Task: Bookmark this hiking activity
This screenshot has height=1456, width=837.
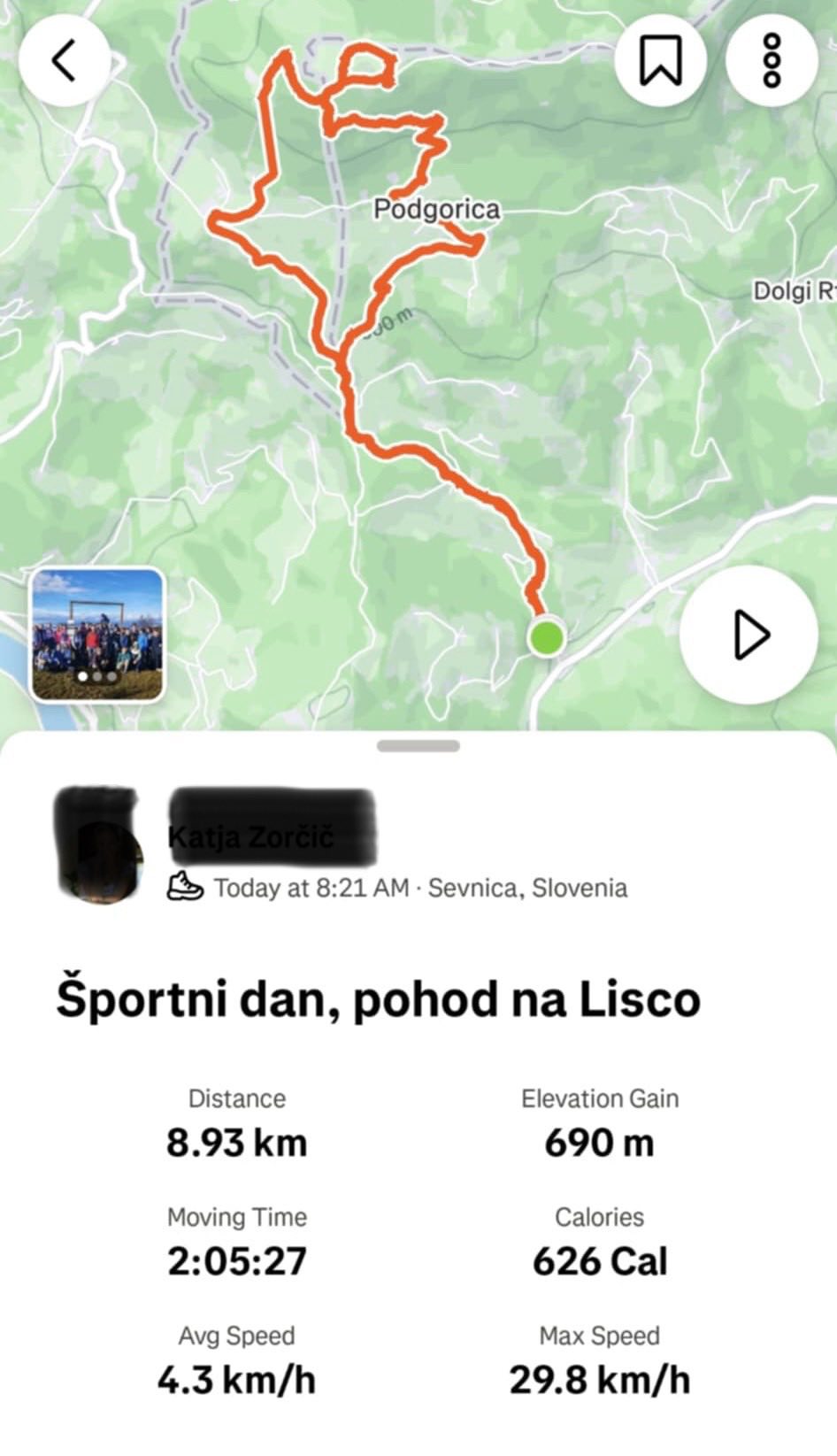Action: (x=660, y=61)
